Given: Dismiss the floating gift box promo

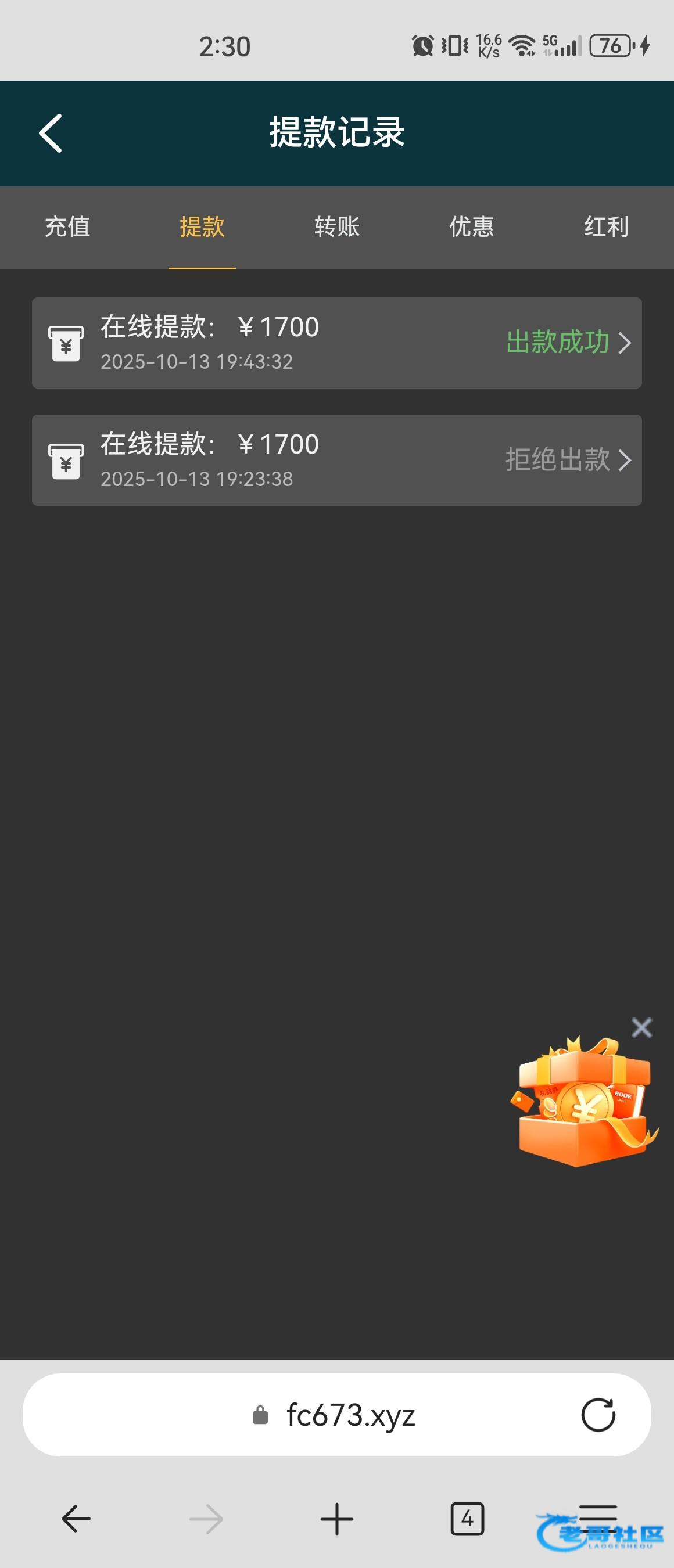Looking at the screenshot, I should click(x=641, y=1027).
